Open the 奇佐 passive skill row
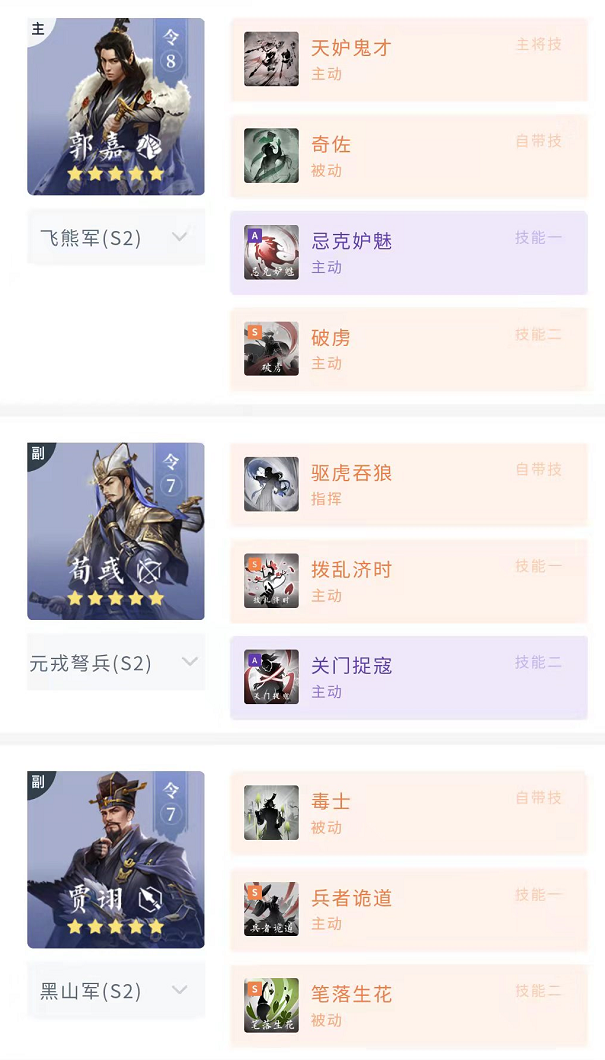Screen dimensions: 605x1060 coord(408,156)
